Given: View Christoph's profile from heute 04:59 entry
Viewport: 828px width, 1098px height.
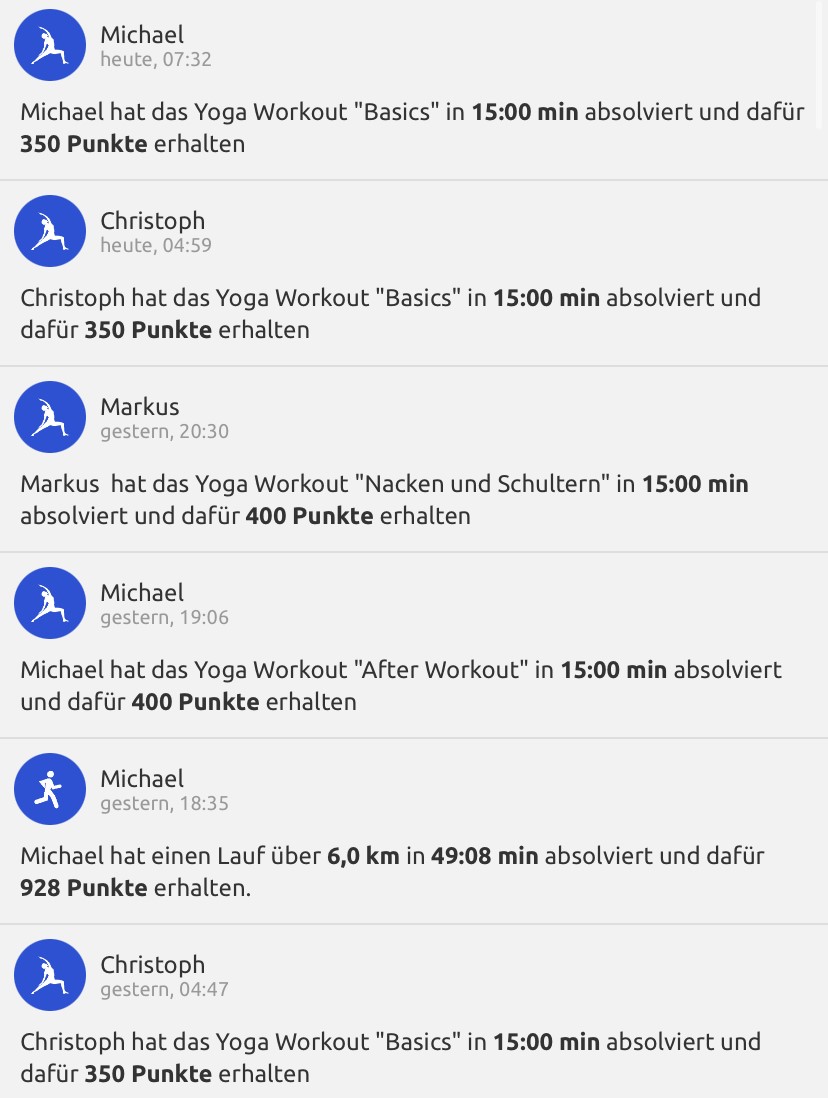Looking at the screenshot, I should point(151,219).
